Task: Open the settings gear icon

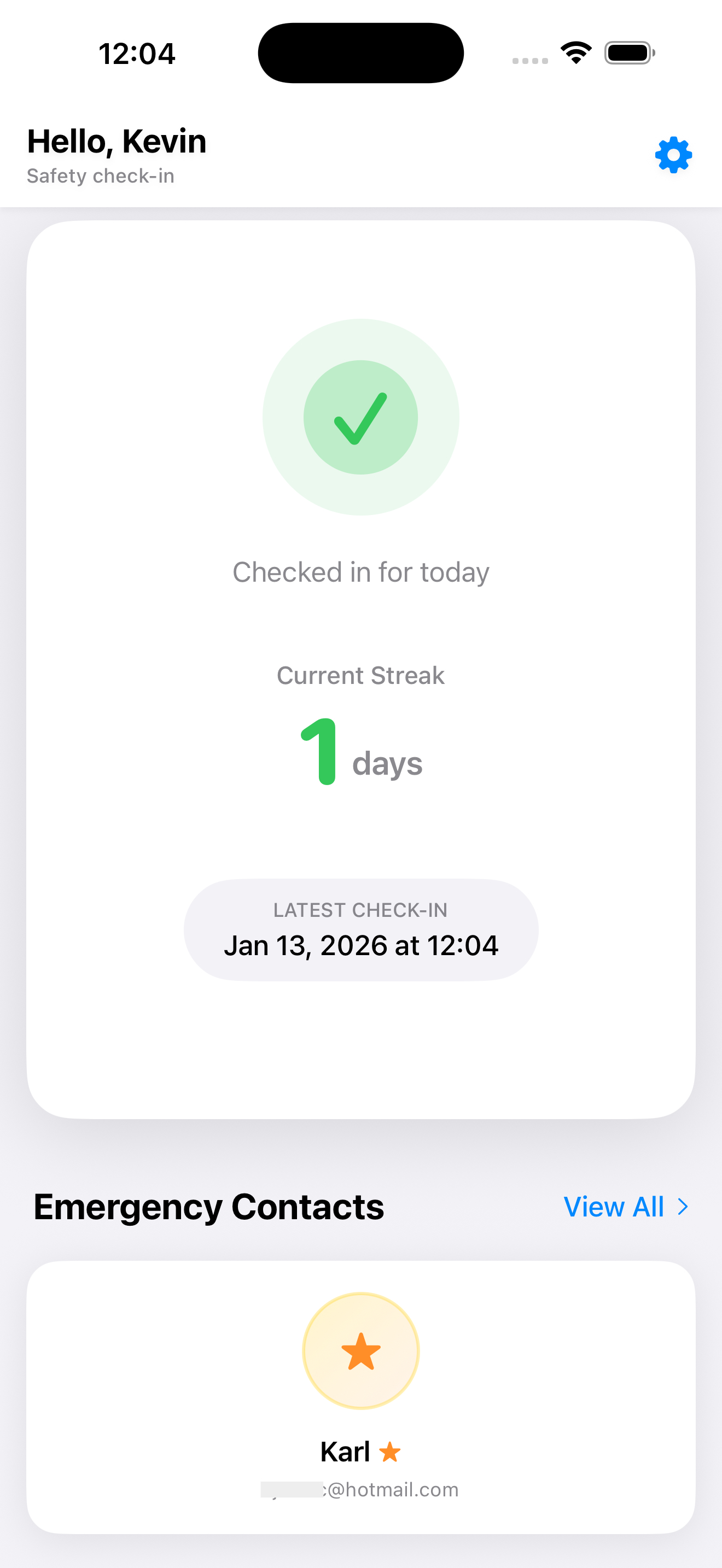Action: pyautogui.click(x=673, y=155)
